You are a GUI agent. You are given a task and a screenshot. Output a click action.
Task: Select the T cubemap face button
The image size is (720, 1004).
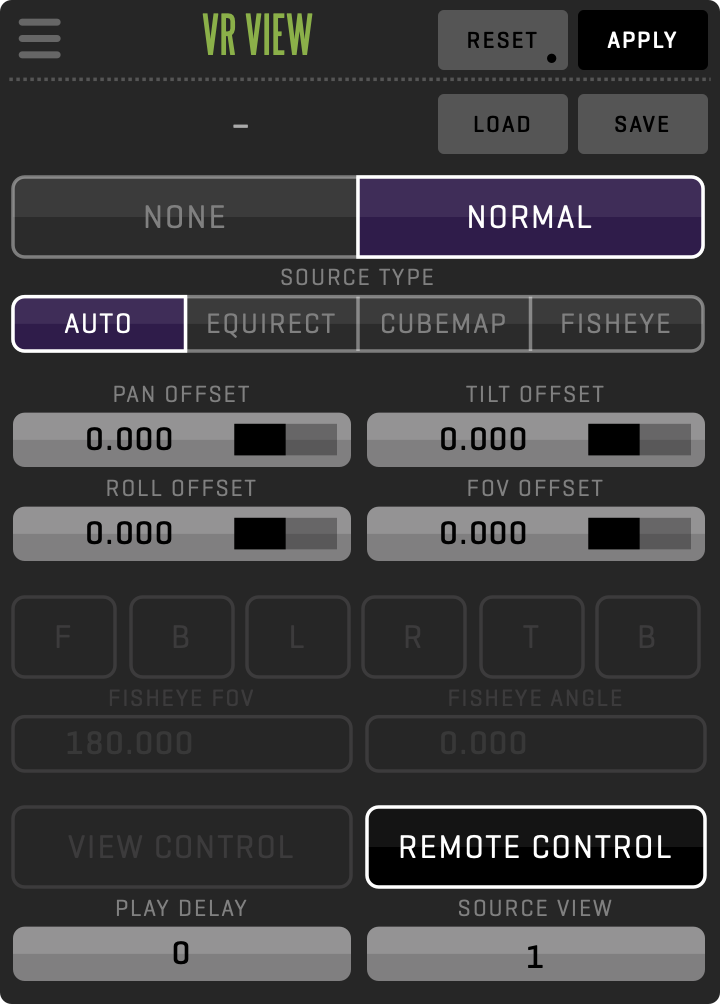coord(531,637)
